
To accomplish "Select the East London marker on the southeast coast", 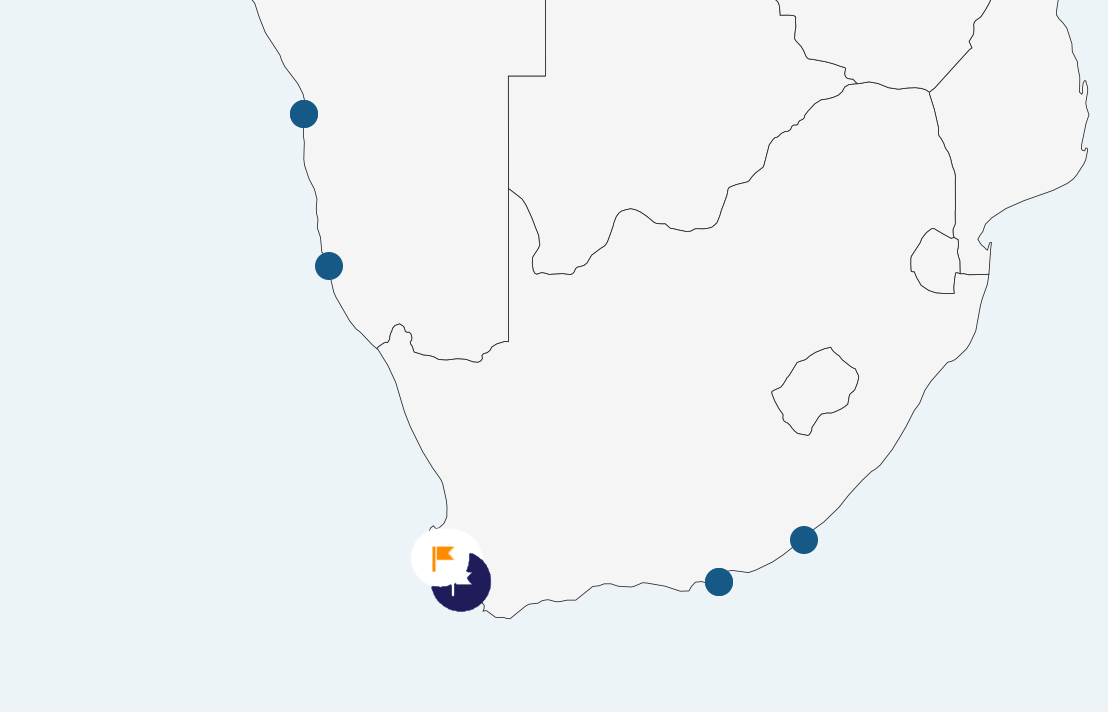I will pos(804,540).
